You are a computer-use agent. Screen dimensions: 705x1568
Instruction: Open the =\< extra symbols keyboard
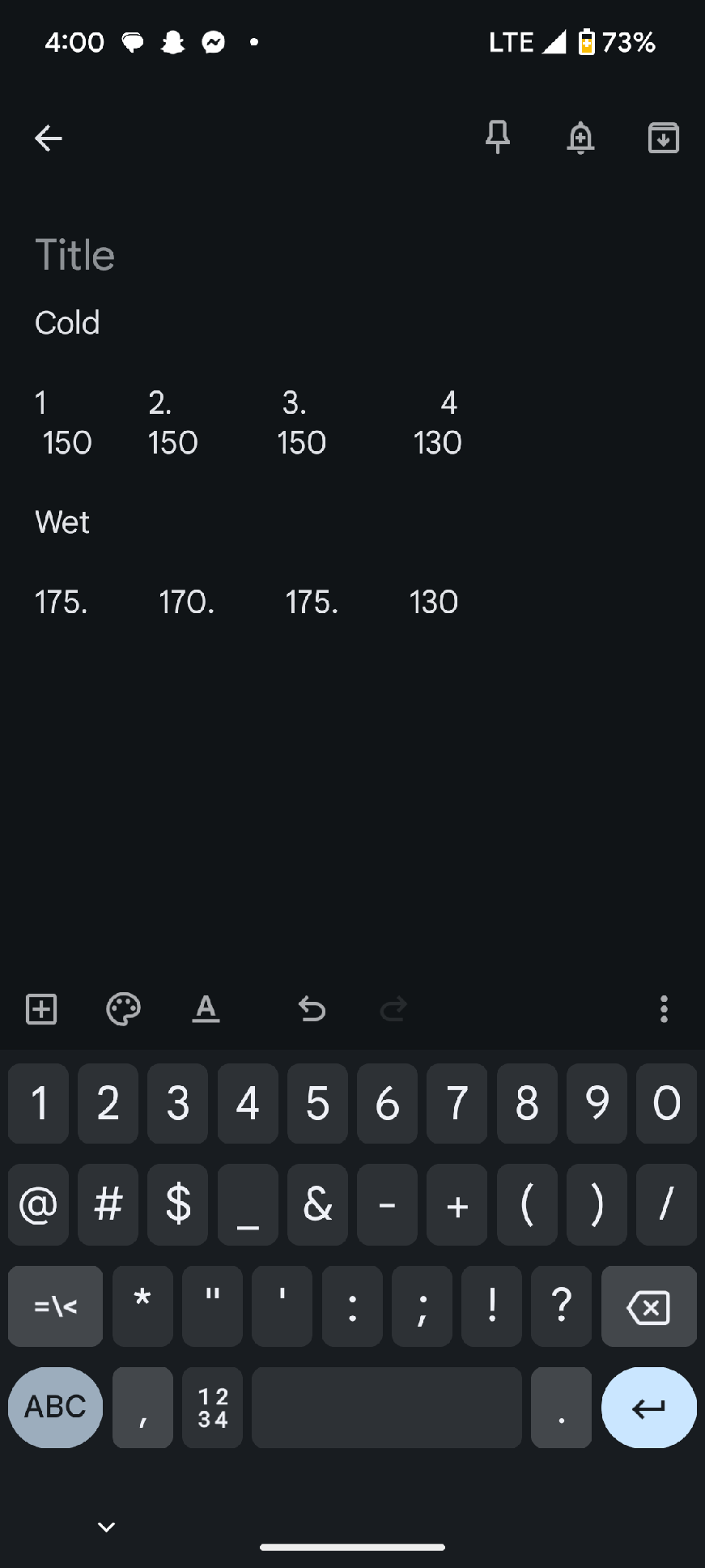tap(55, 1306)
